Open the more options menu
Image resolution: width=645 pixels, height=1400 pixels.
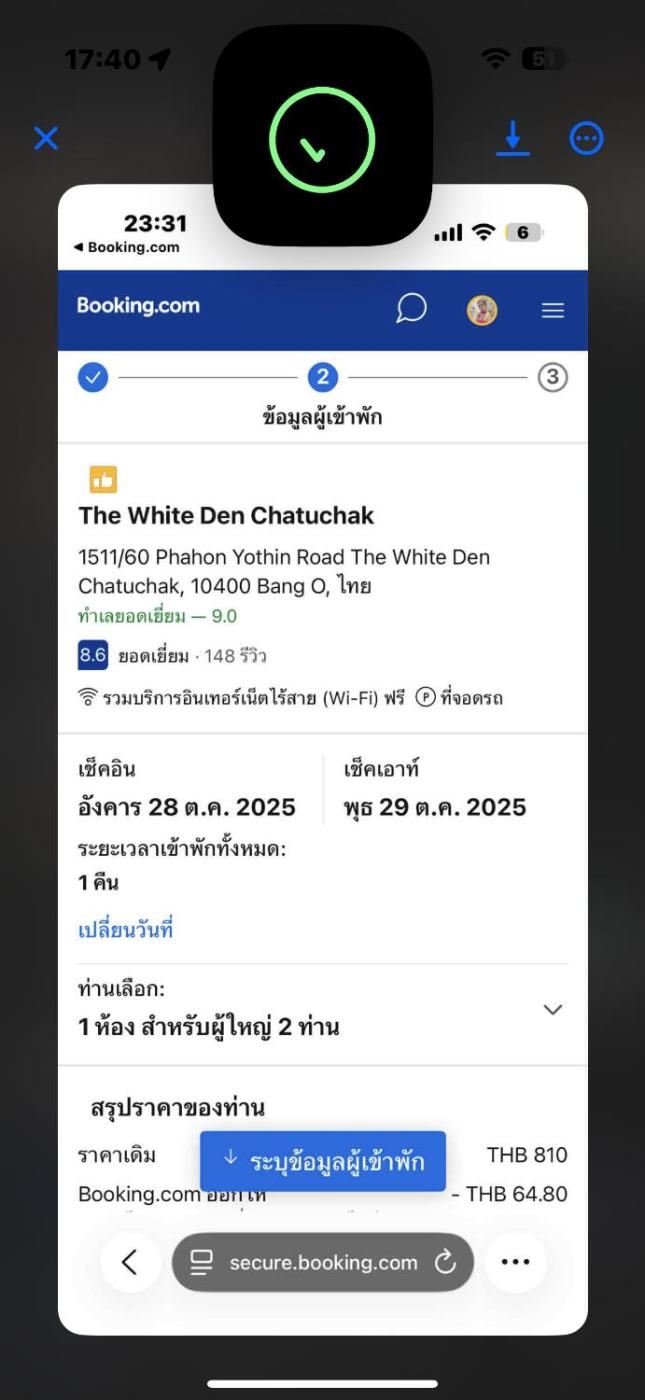point(587,138)
